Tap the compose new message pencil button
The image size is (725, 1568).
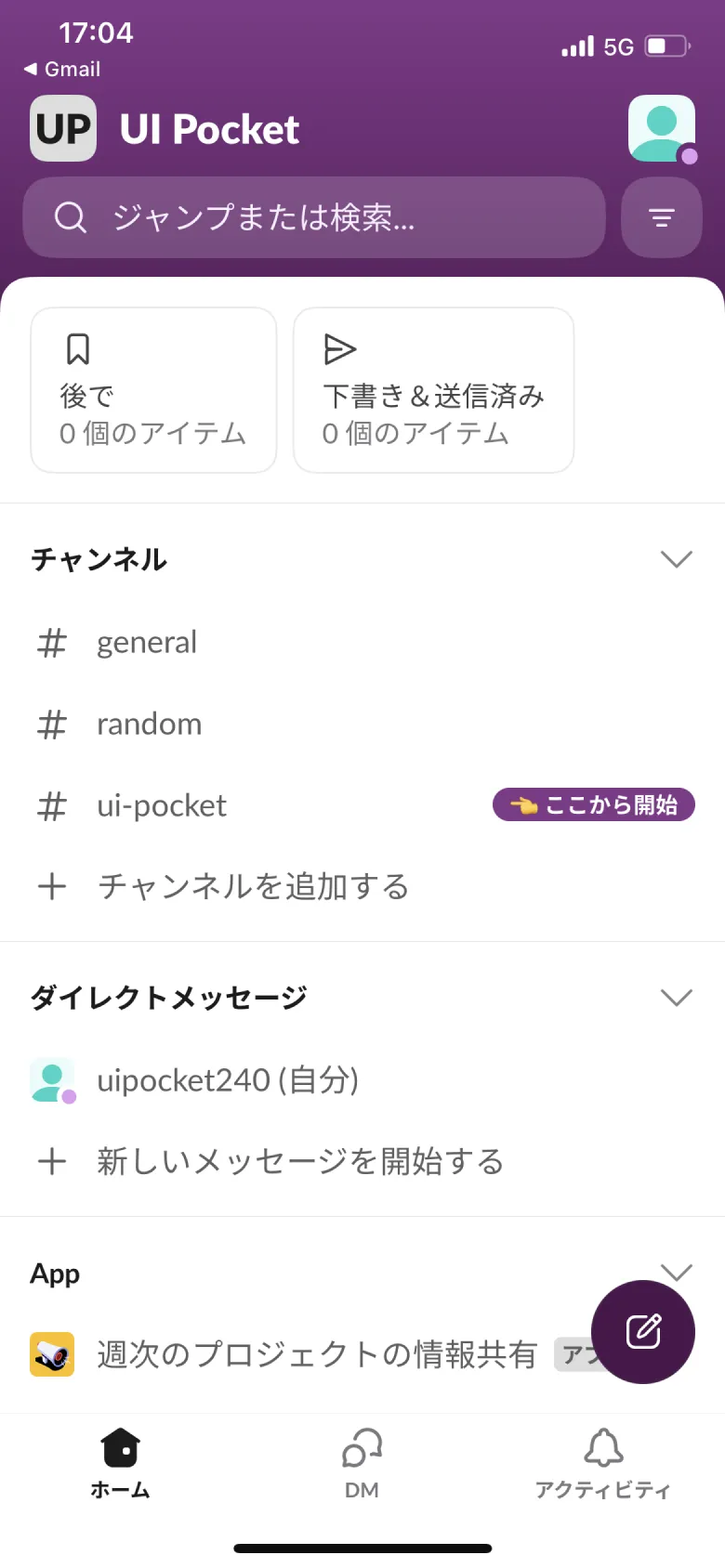pyautogui.click(x=642, y=1331)
